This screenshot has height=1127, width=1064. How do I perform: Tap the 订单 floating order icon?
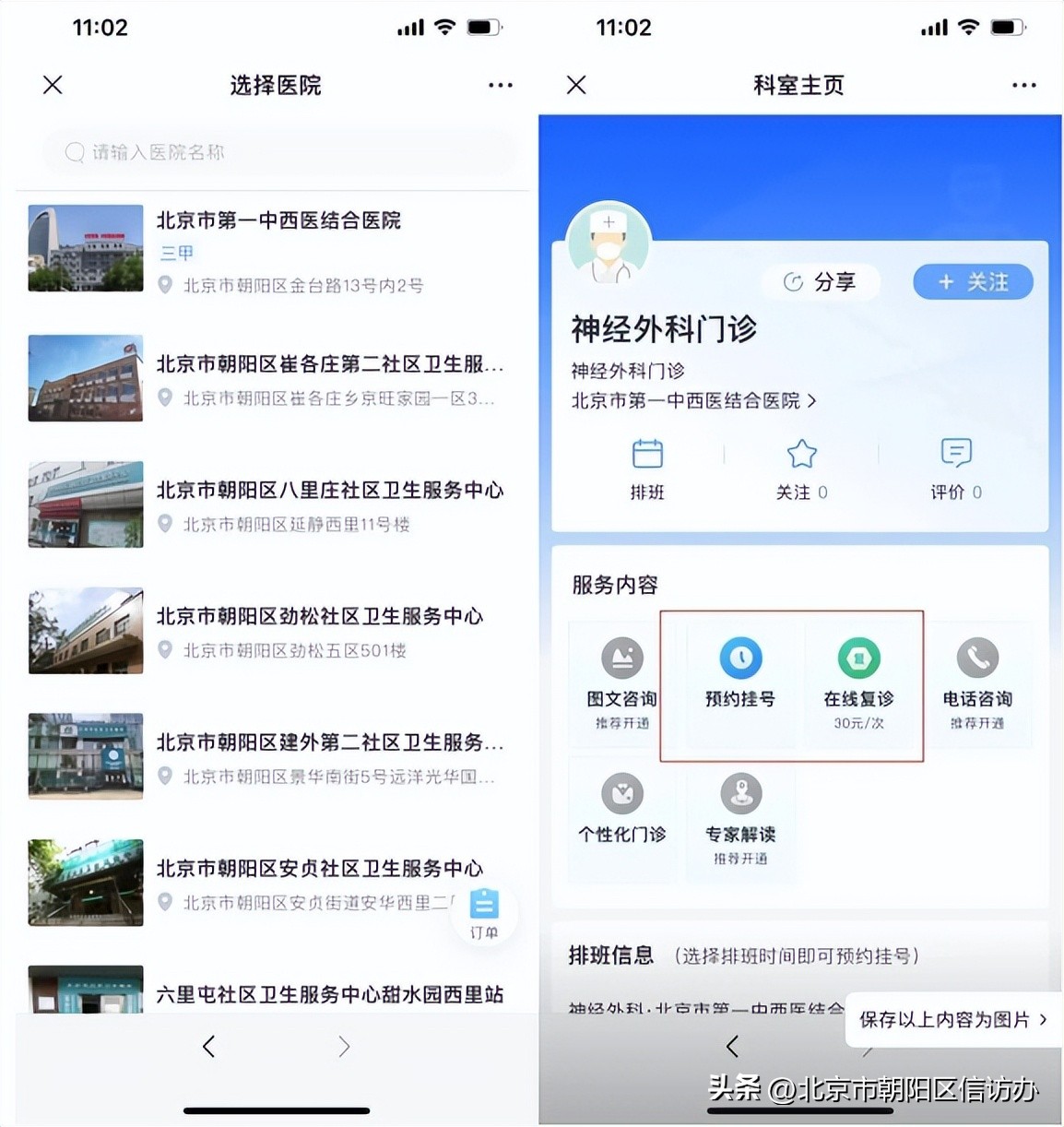coord(483,913)
